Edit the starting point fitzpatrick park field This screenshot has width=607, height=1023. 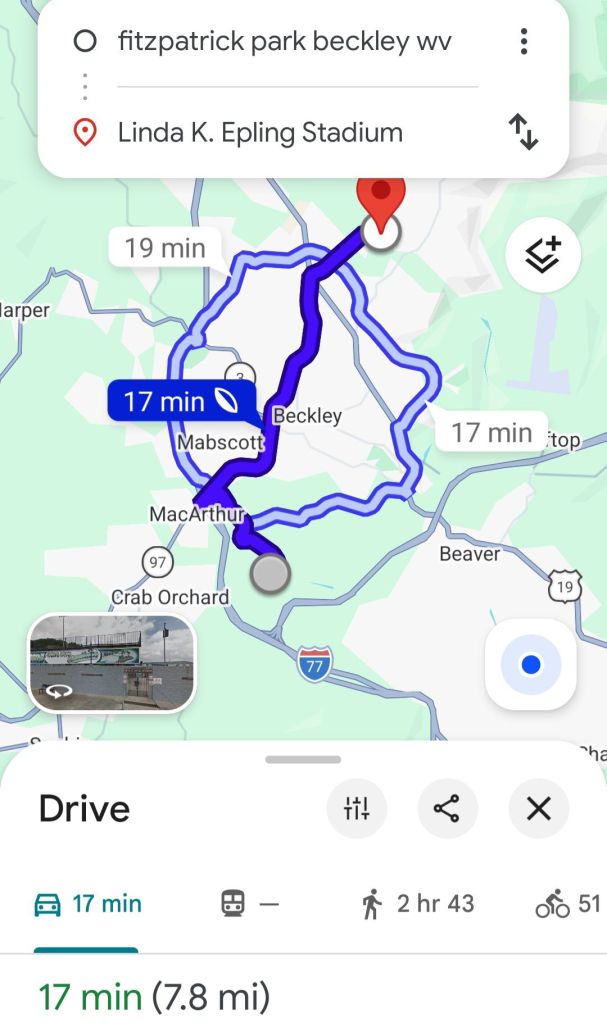click(x=285, y=42)
